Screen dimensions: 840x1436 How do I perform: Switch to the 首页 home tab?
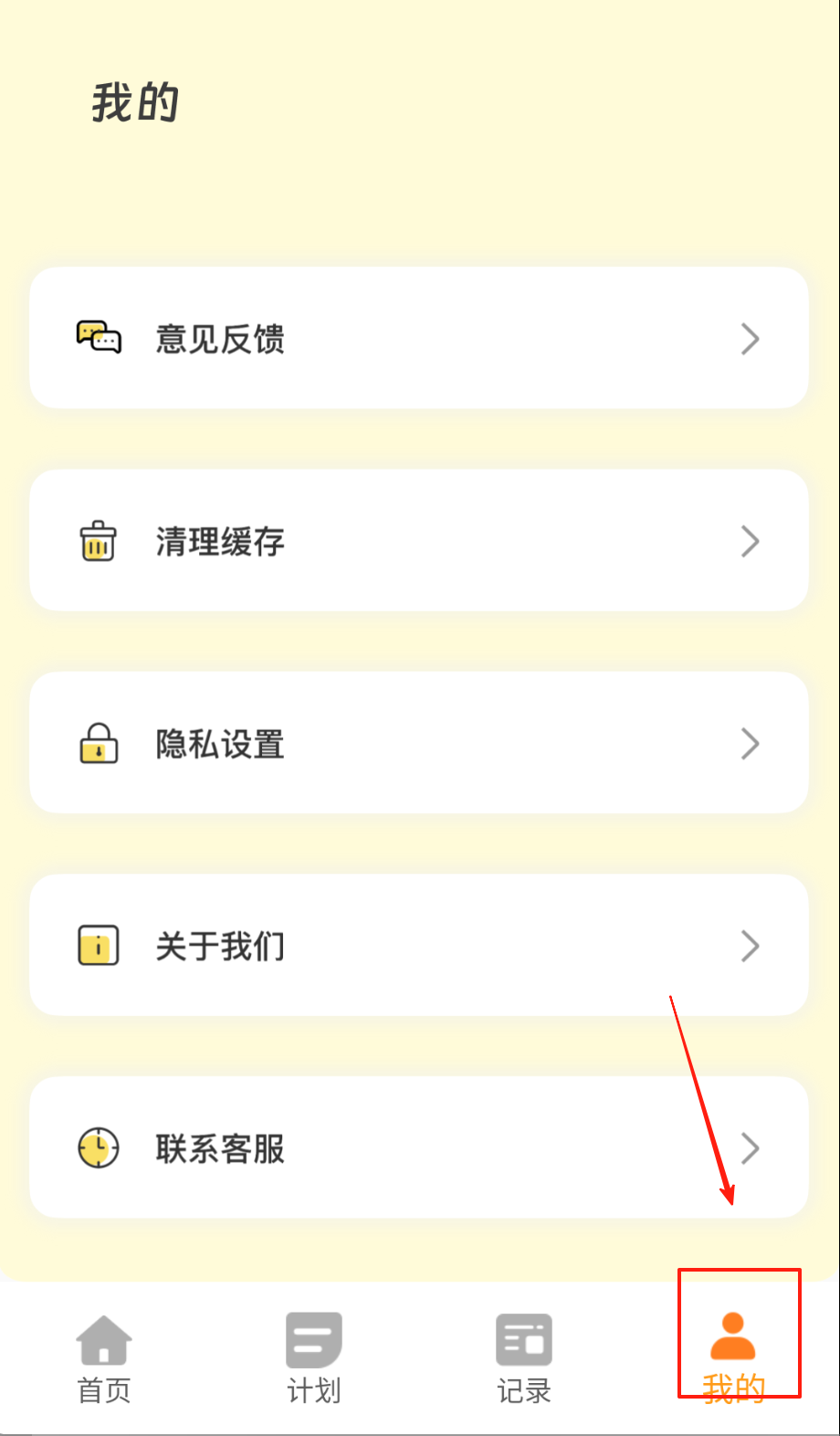point(104,1358)
